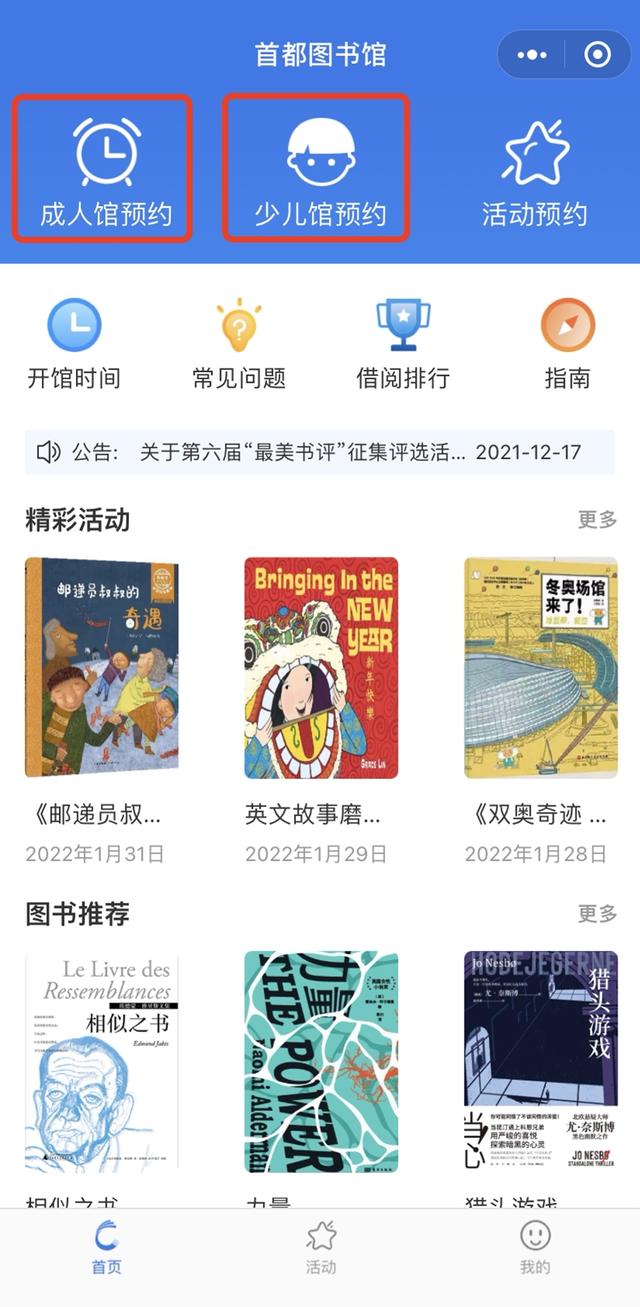Switch to the 活动 tab
This screenshot has width=640, height=1307.
tap(321, 1247)
